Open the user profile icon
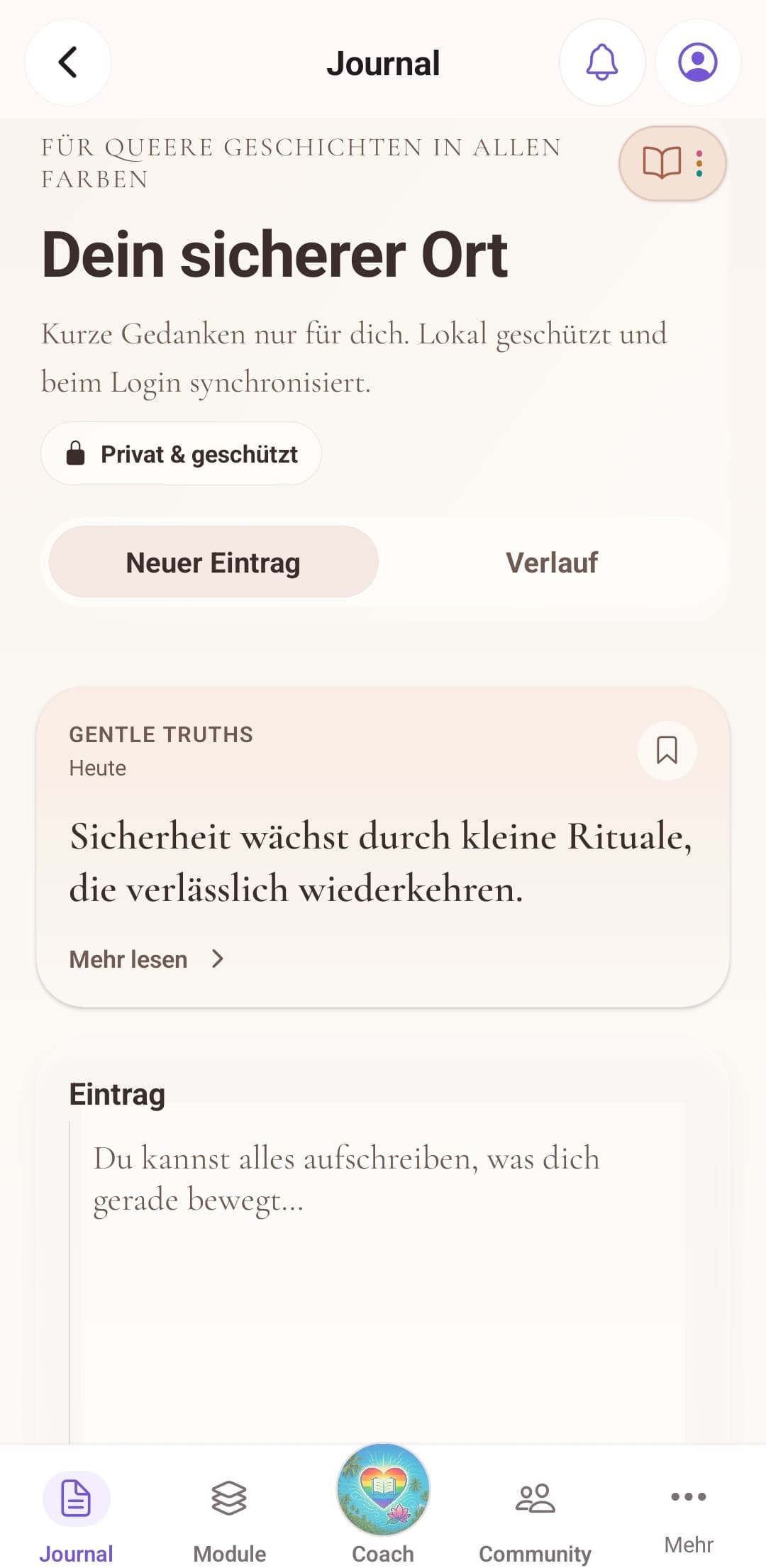The image size is (766, 1568). pyautogui.click(x=698, y=62)
